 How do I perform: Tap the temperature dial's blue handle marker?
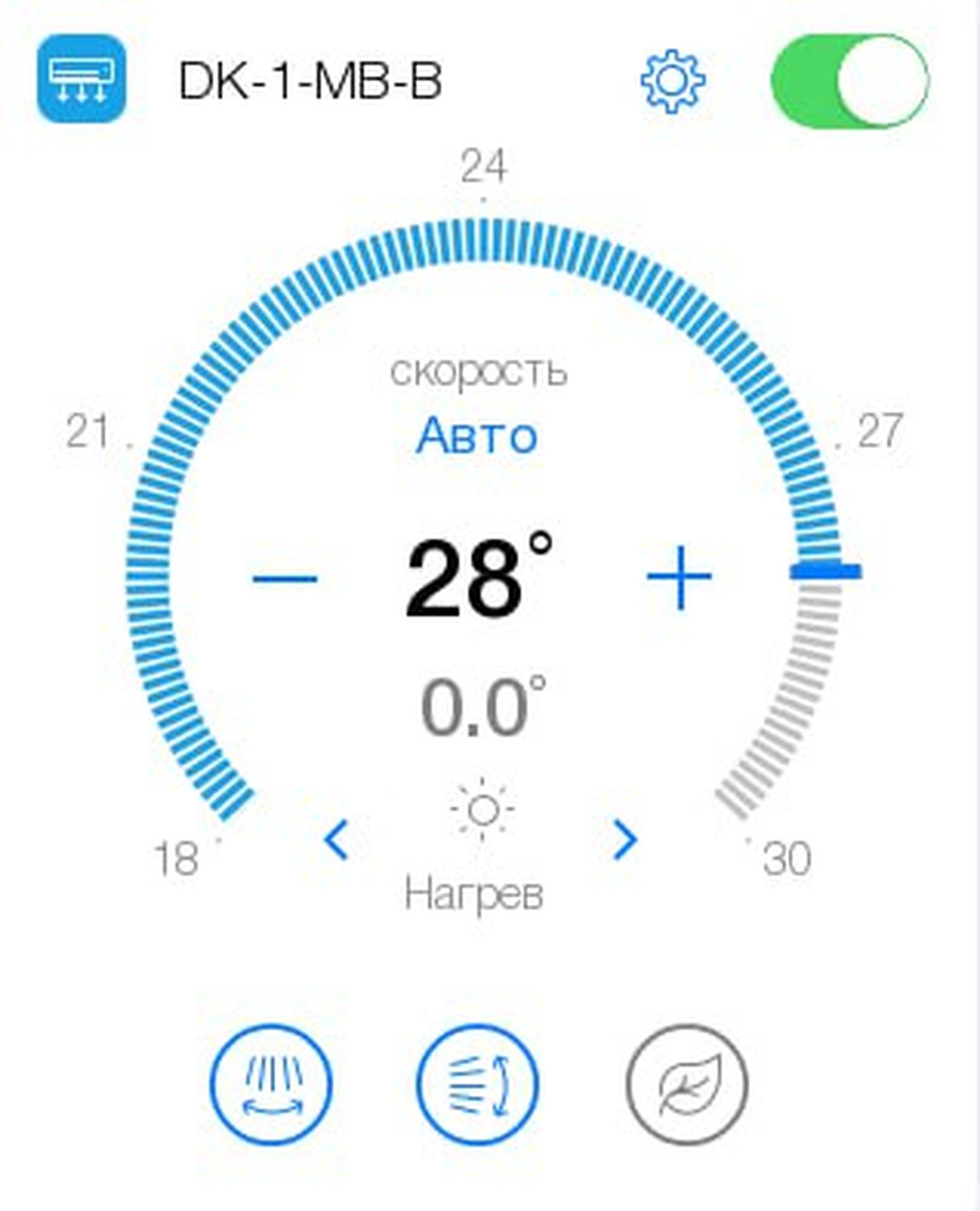pyautogui.click(x=825, y=572)
